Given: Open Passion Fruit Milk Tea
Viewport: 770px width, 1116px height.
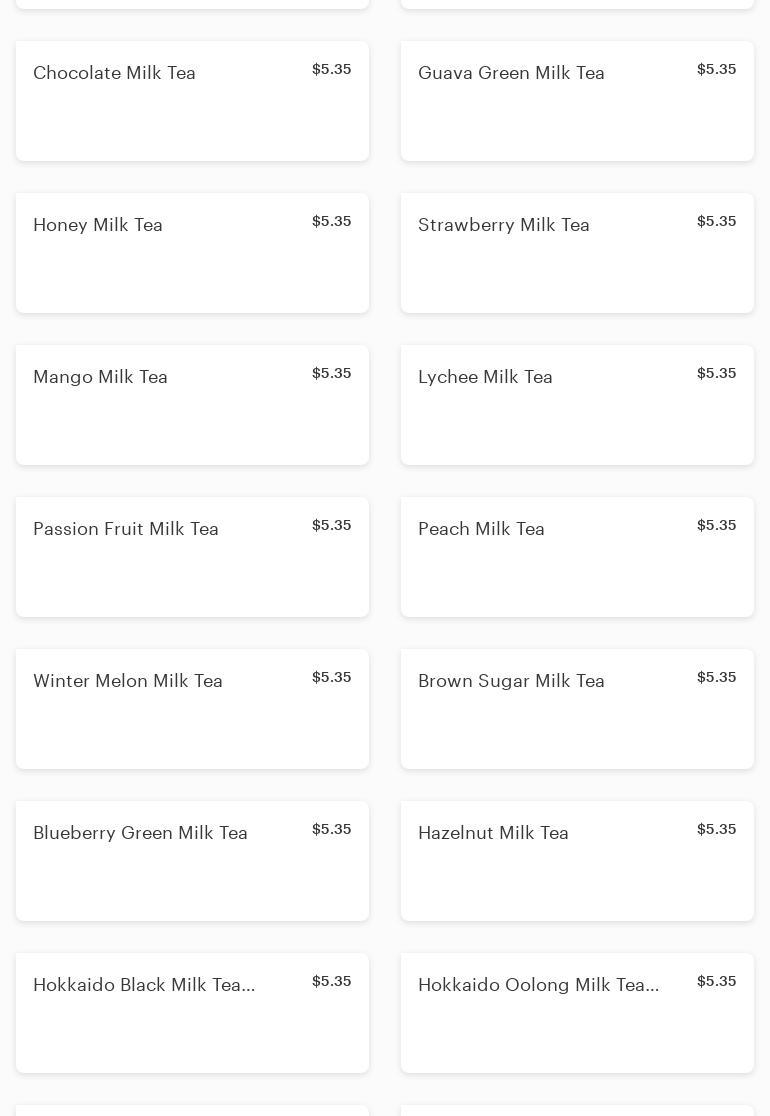Looking at the screenshot, I should (x=192, y=557).
